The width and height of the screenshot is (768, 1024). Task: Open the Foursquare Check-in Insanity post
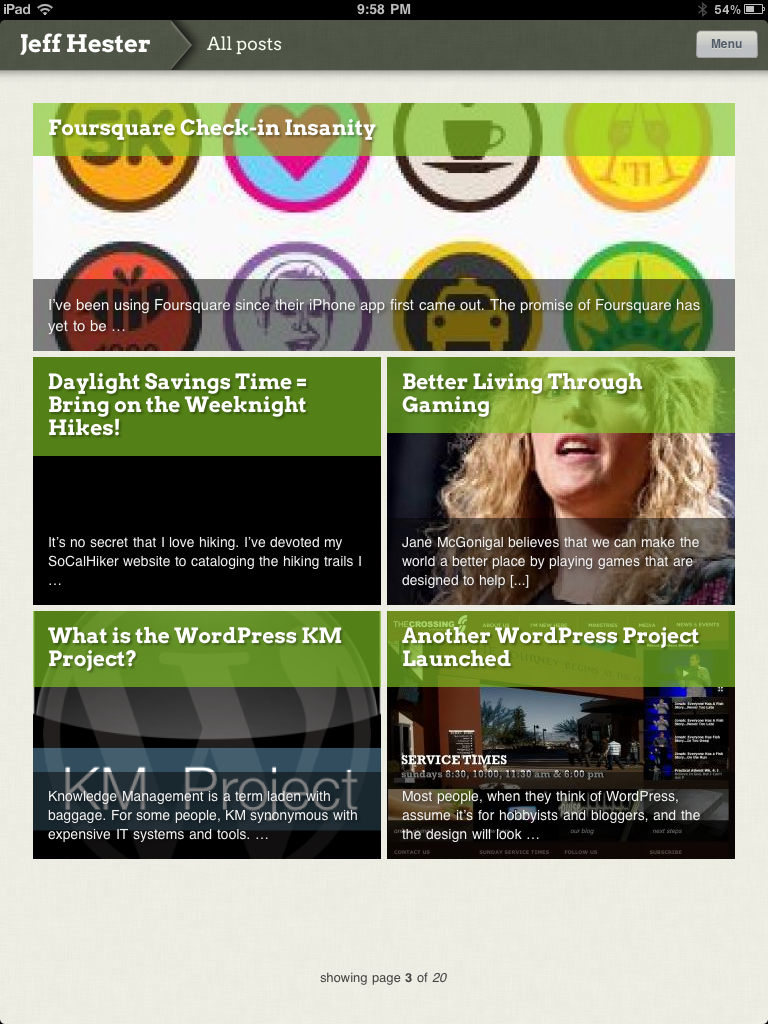(x=212, y=129)
